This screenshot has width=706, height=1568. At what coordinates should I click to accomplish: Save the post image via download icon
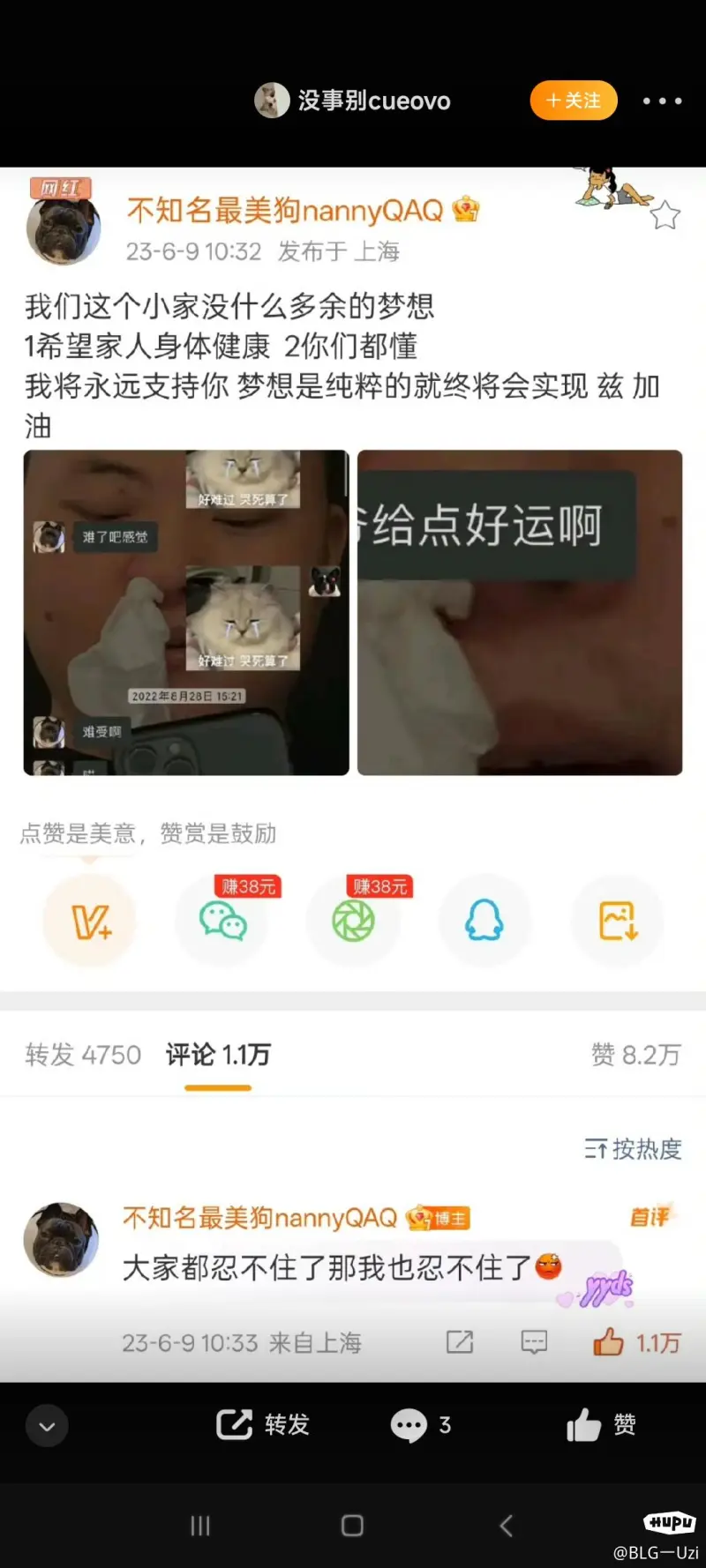pyautogui.click(x=617, y=920)
